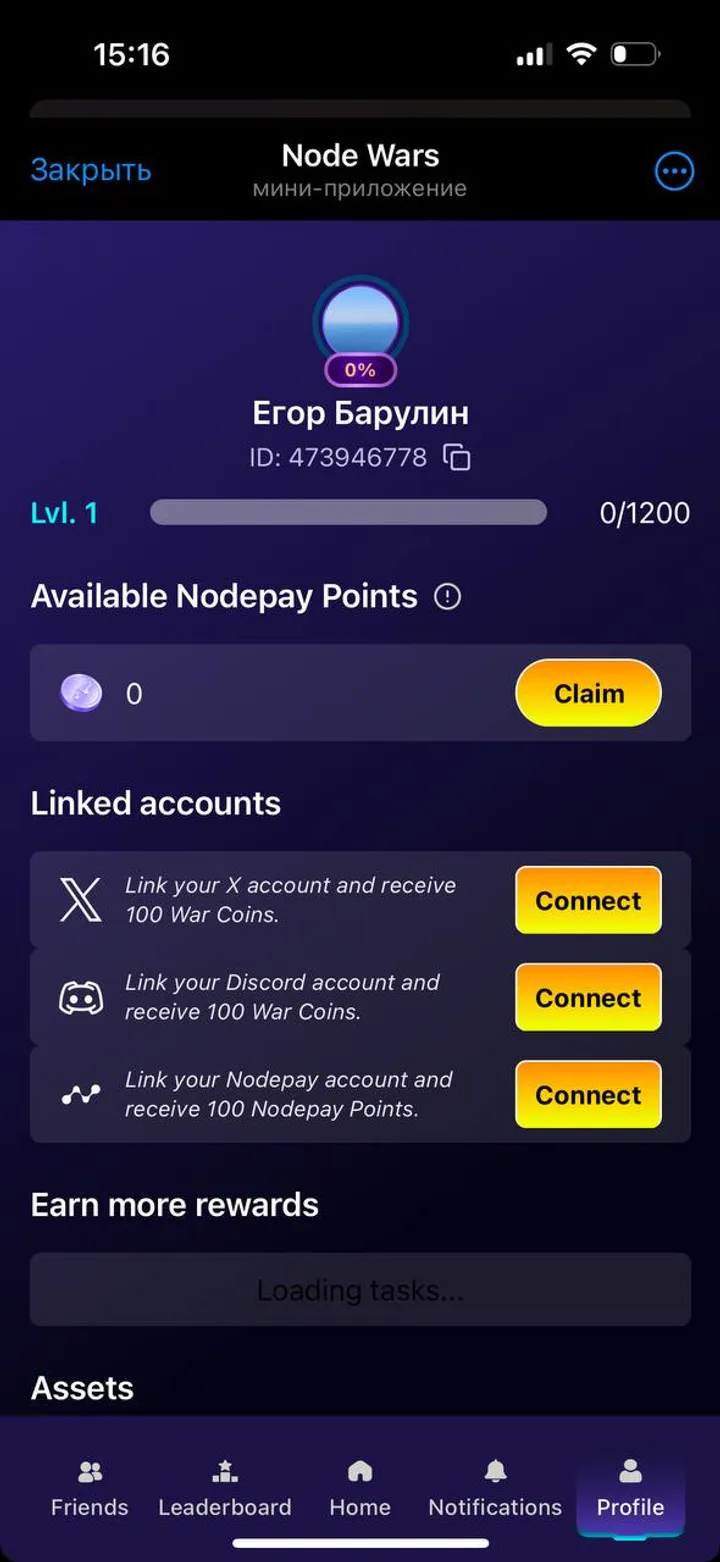Select the Profile icon in bottom navigation
This screenshot has width=720, height=1562.
(630, 1470)
